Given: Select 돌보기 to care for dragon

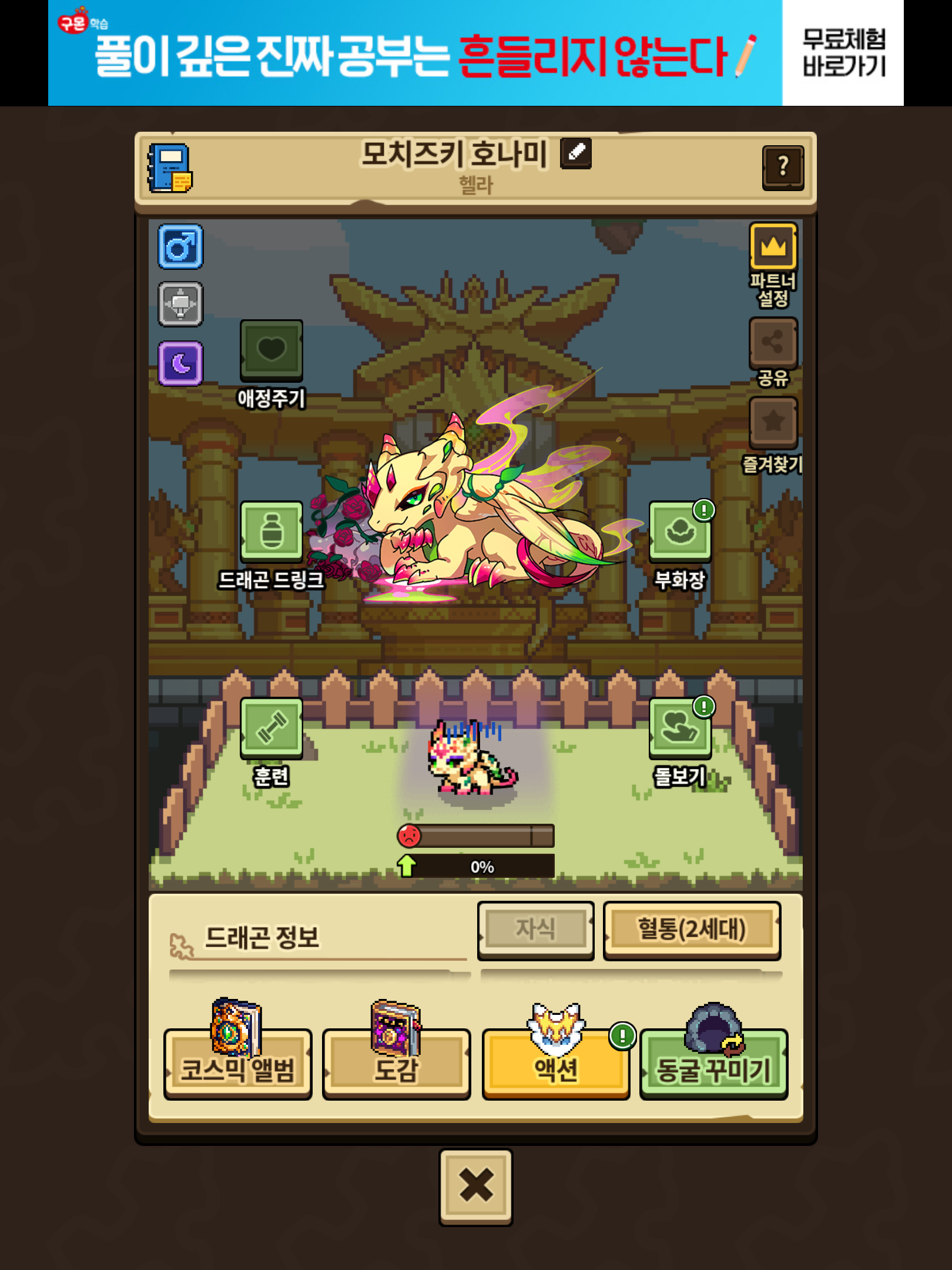Looking at the screenshot, I should 680,728.
